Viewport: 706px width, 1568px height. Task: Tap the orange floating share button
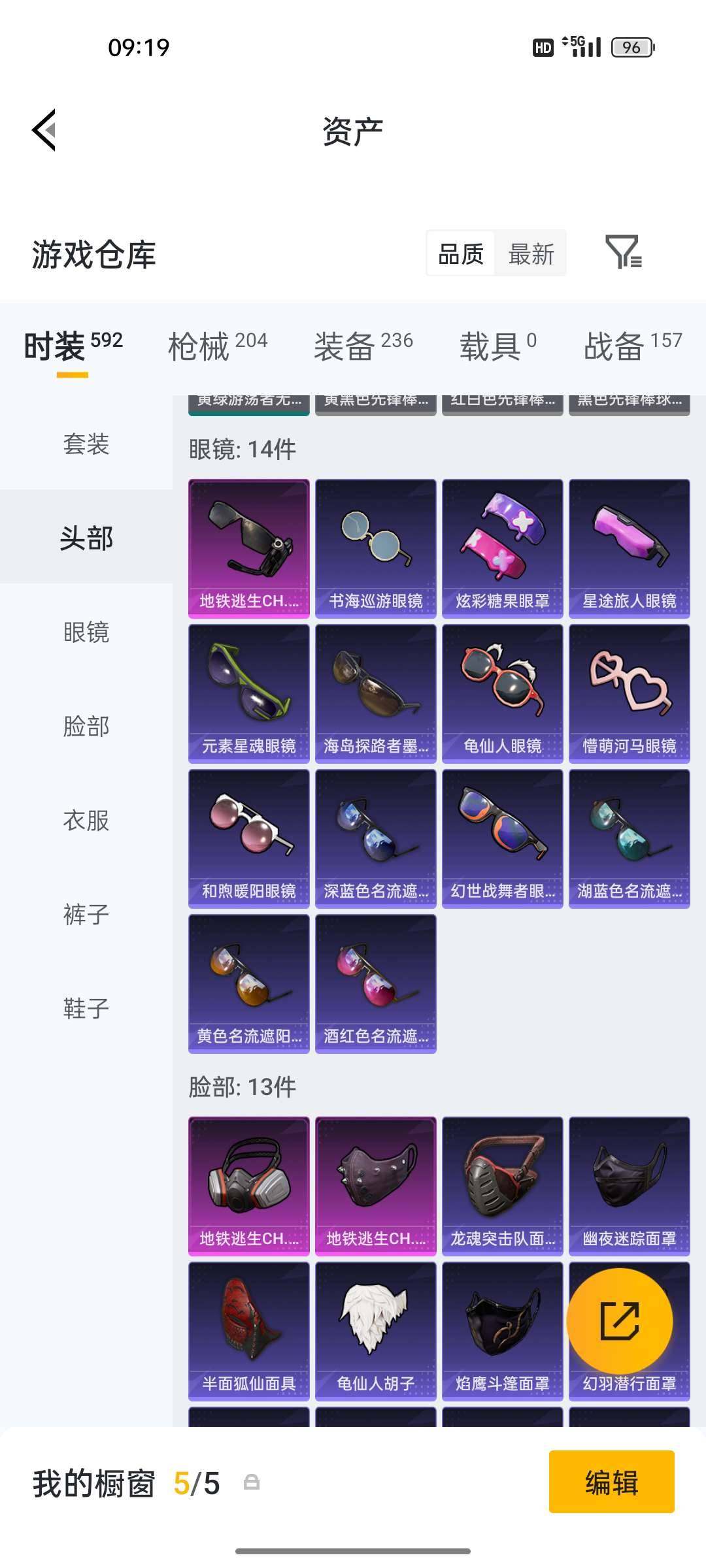[x=619, y=1321]
